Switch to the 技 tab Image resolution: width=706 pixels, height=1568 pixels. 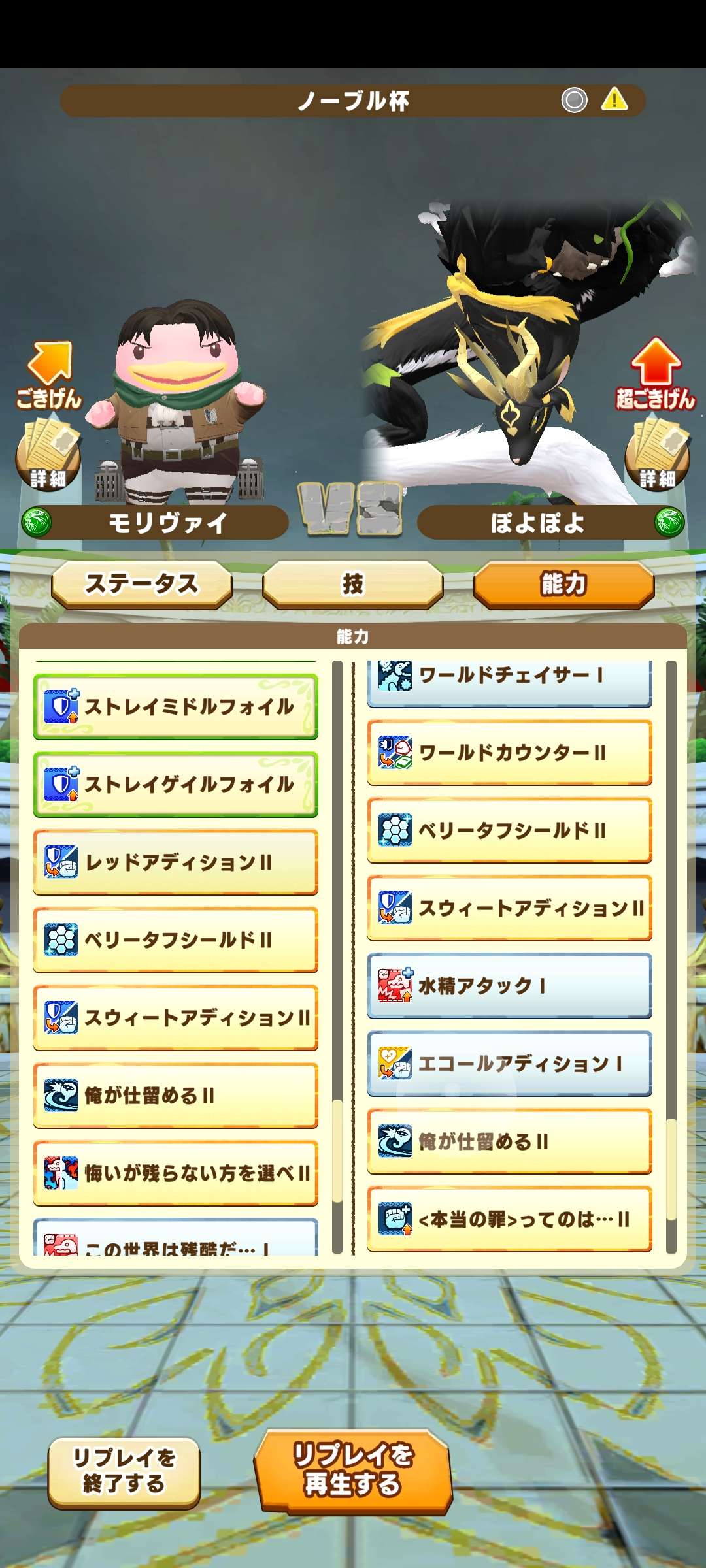click(x=353, y=583)
